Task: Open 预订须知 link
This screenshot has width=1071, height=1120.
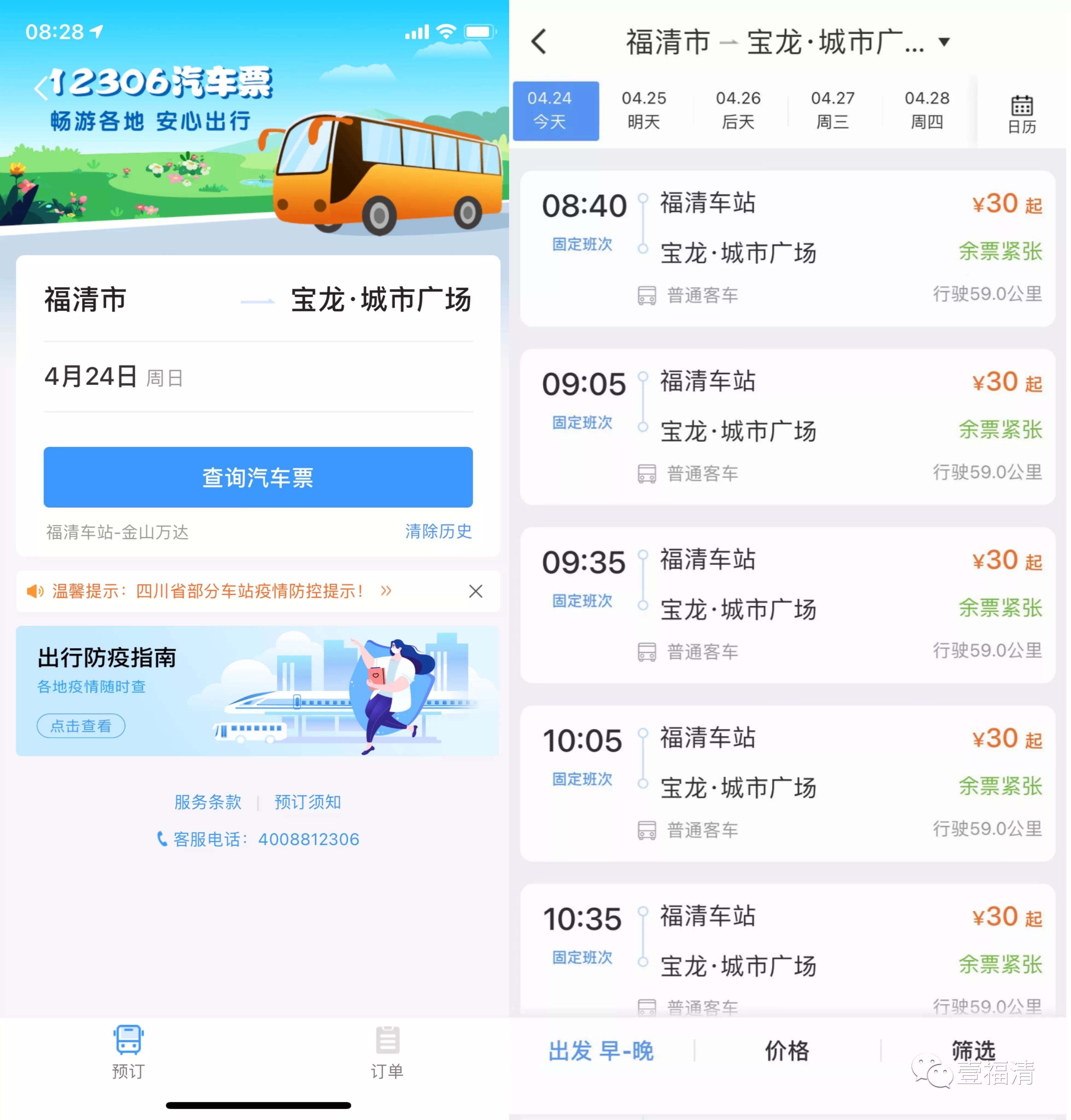Action: point(308,802)
